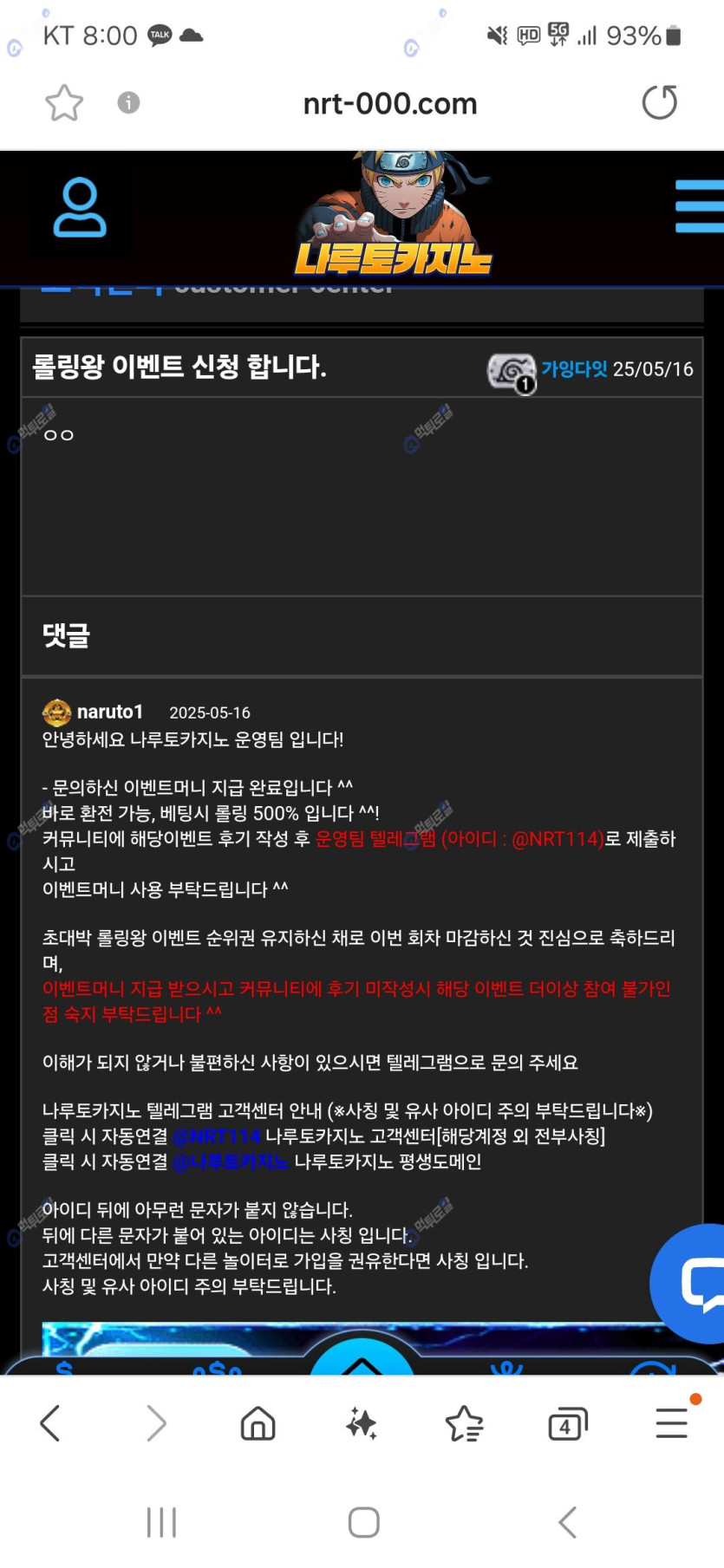Open the browser home page
Viewport: 724px width, 1568px height.
(258, 1422)
